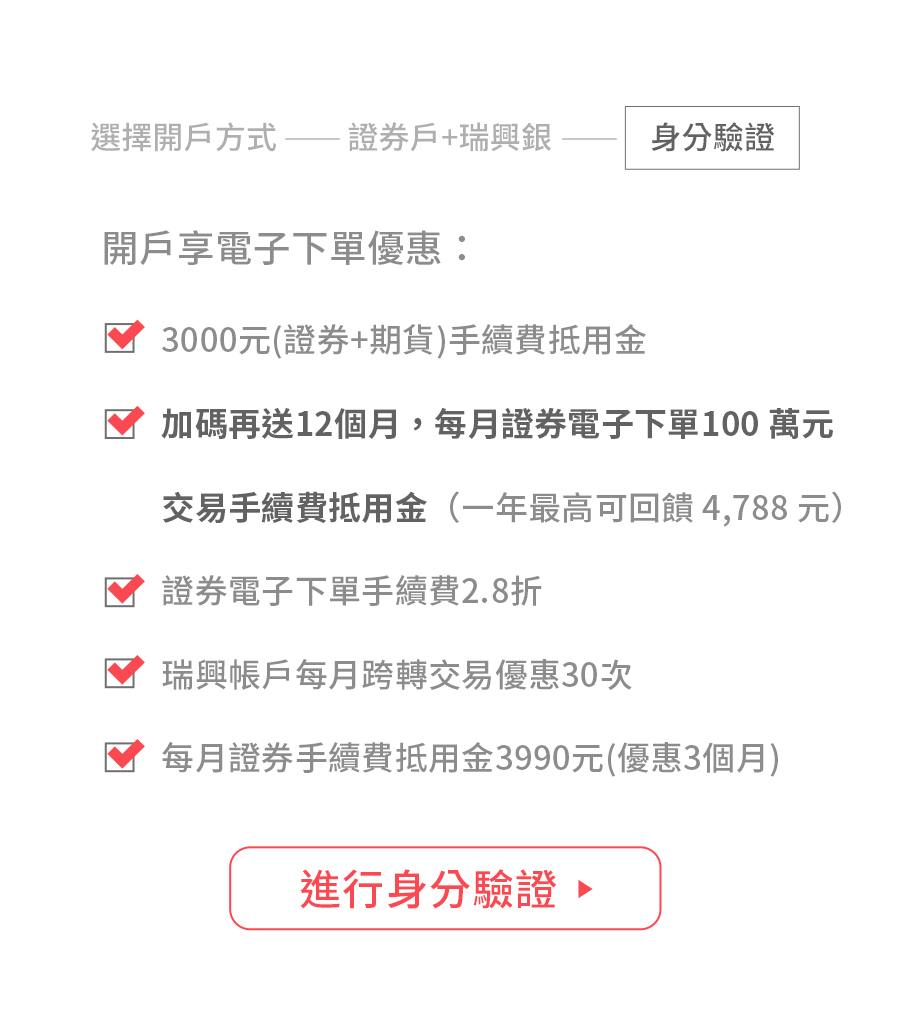Click the checkmark icon beside 證券電子下單手續費2.8折
Viewport: 900px width, 1020px height.
coord(121,591)
